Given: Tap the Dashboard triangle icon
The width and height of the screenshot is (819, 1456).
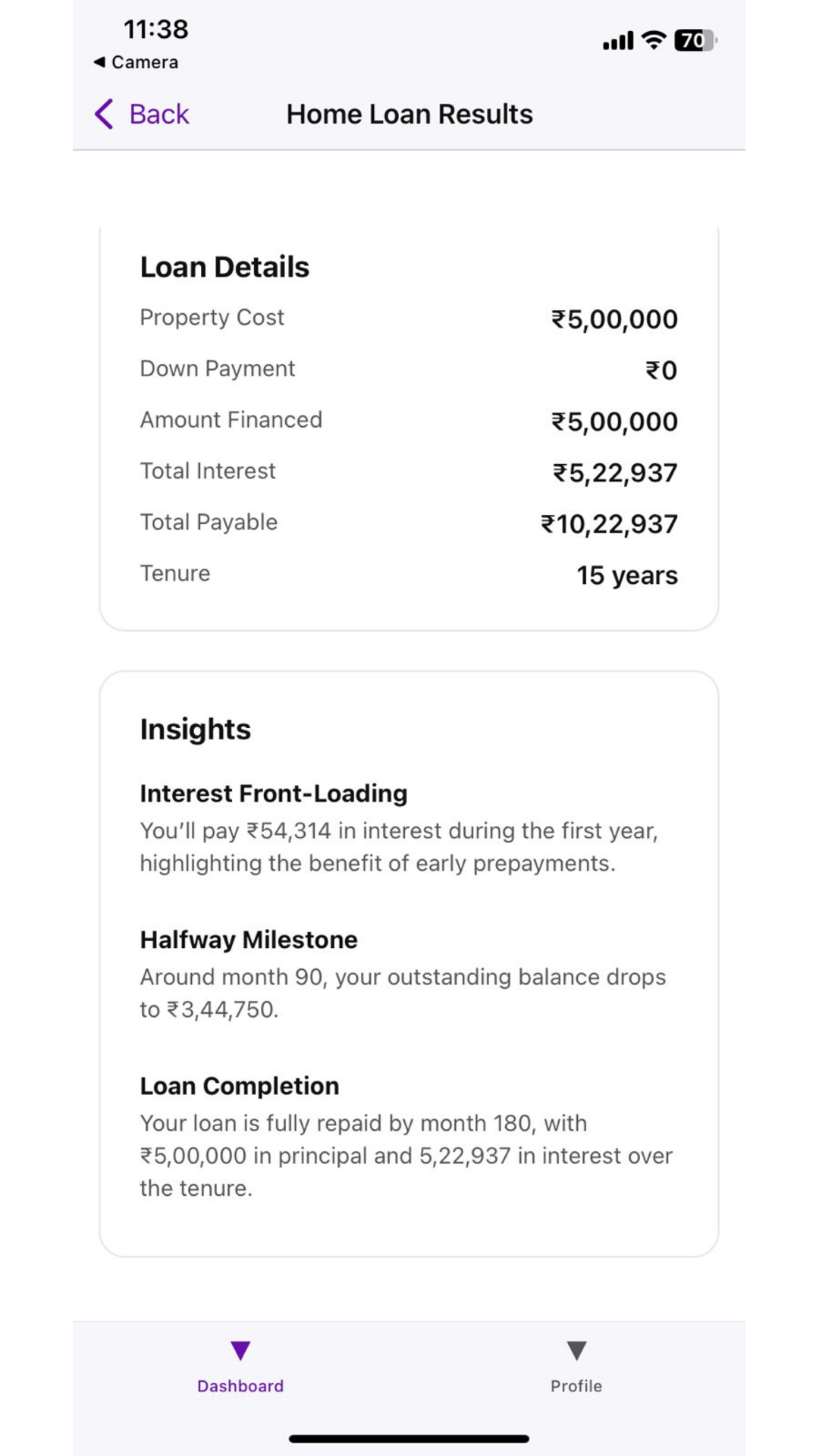Looking at the screenshot, I should (x=240, y=1343).
